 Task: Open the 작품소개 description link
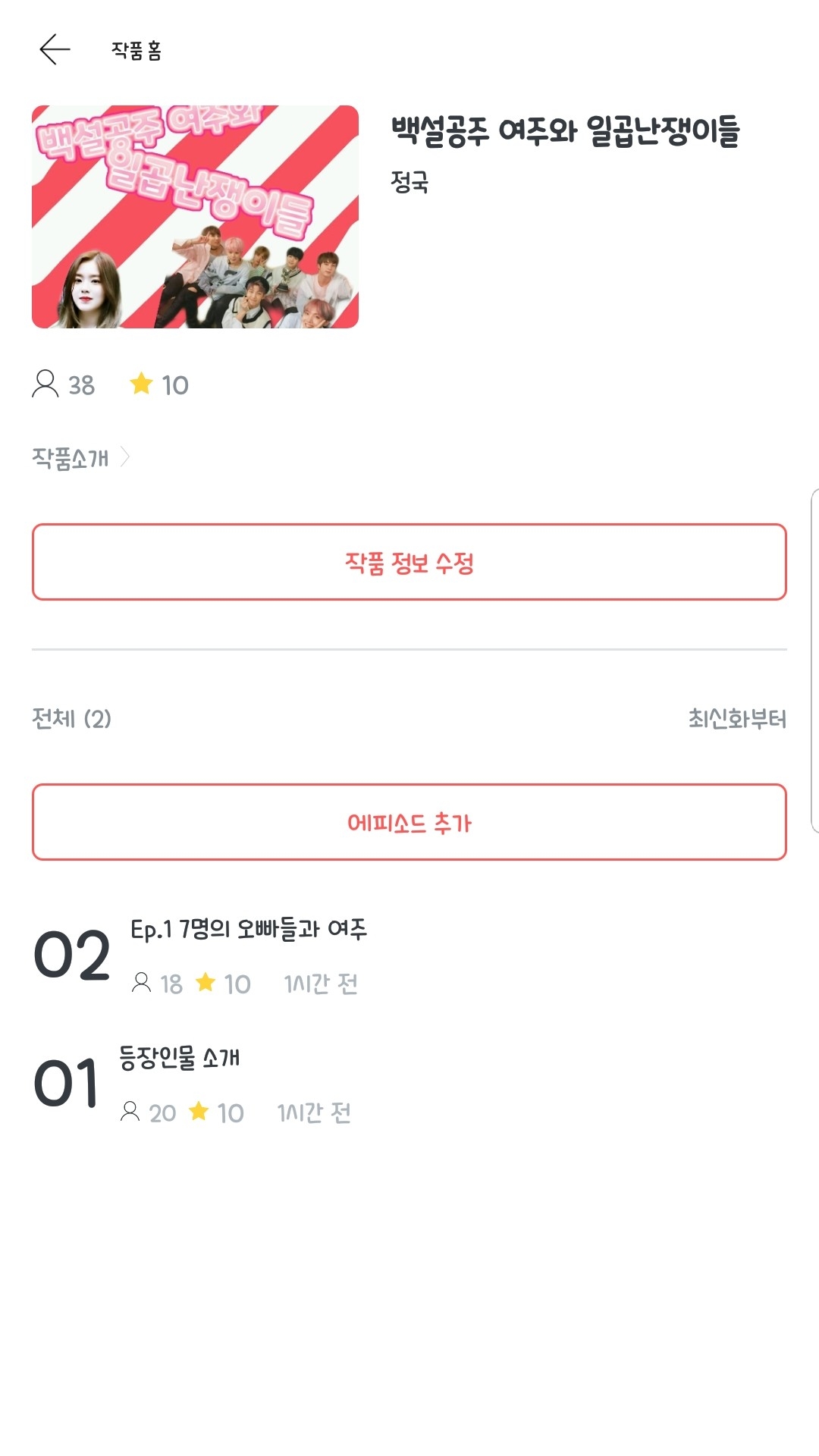tap(80, 458)
